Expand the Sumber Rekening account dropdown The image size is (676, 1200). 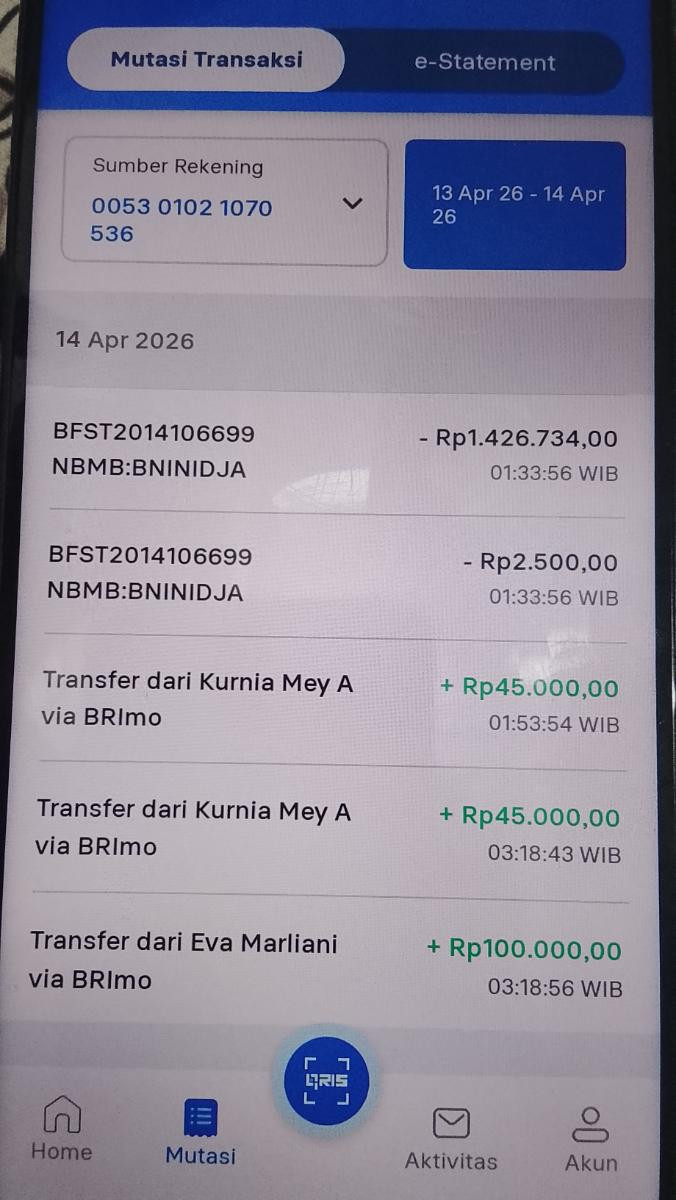[x=225, y=203]
